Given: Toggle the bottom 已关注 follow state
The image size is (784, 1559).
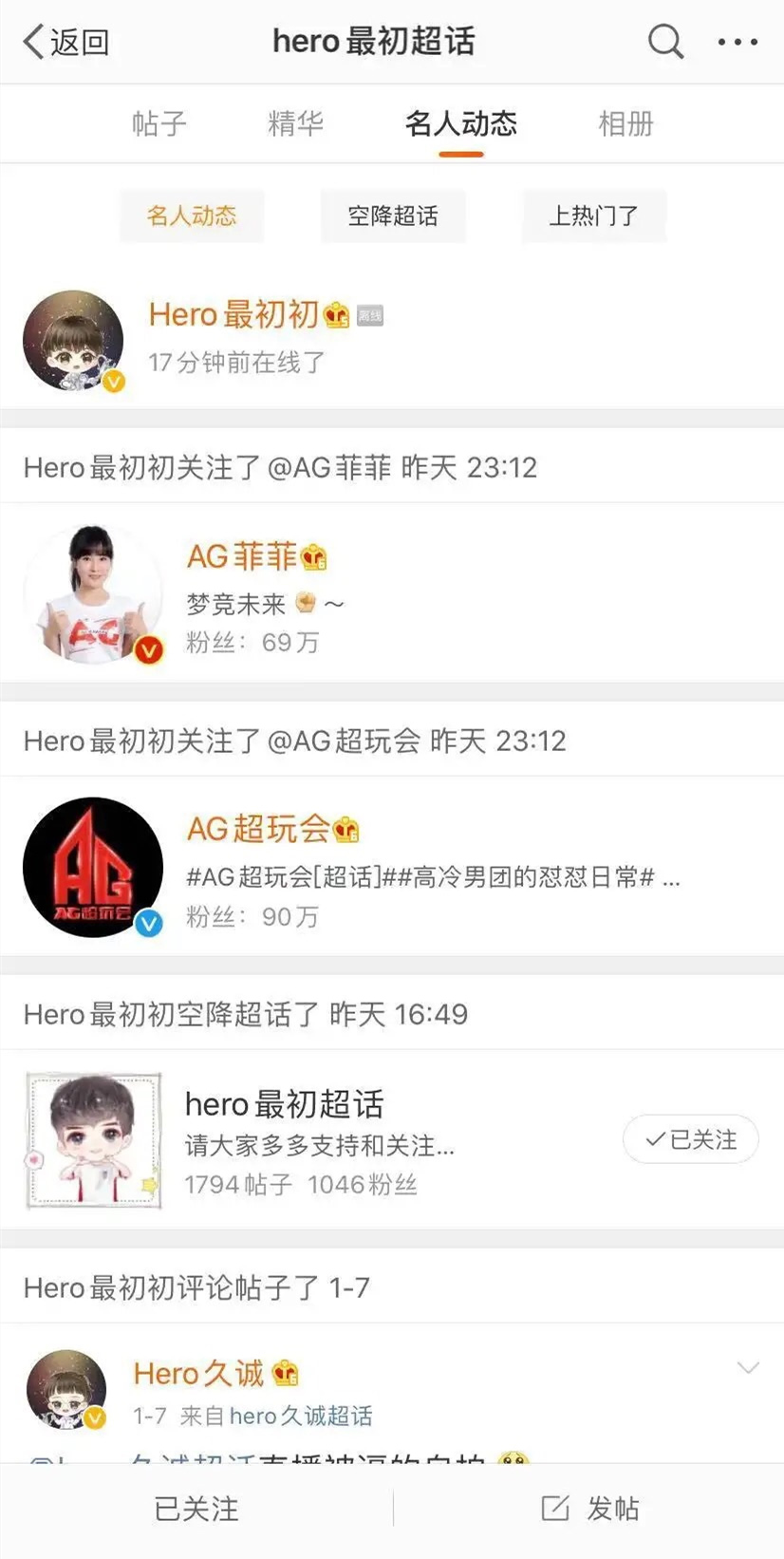Looking at the screenshot, I should click(x=196, y=1508).
